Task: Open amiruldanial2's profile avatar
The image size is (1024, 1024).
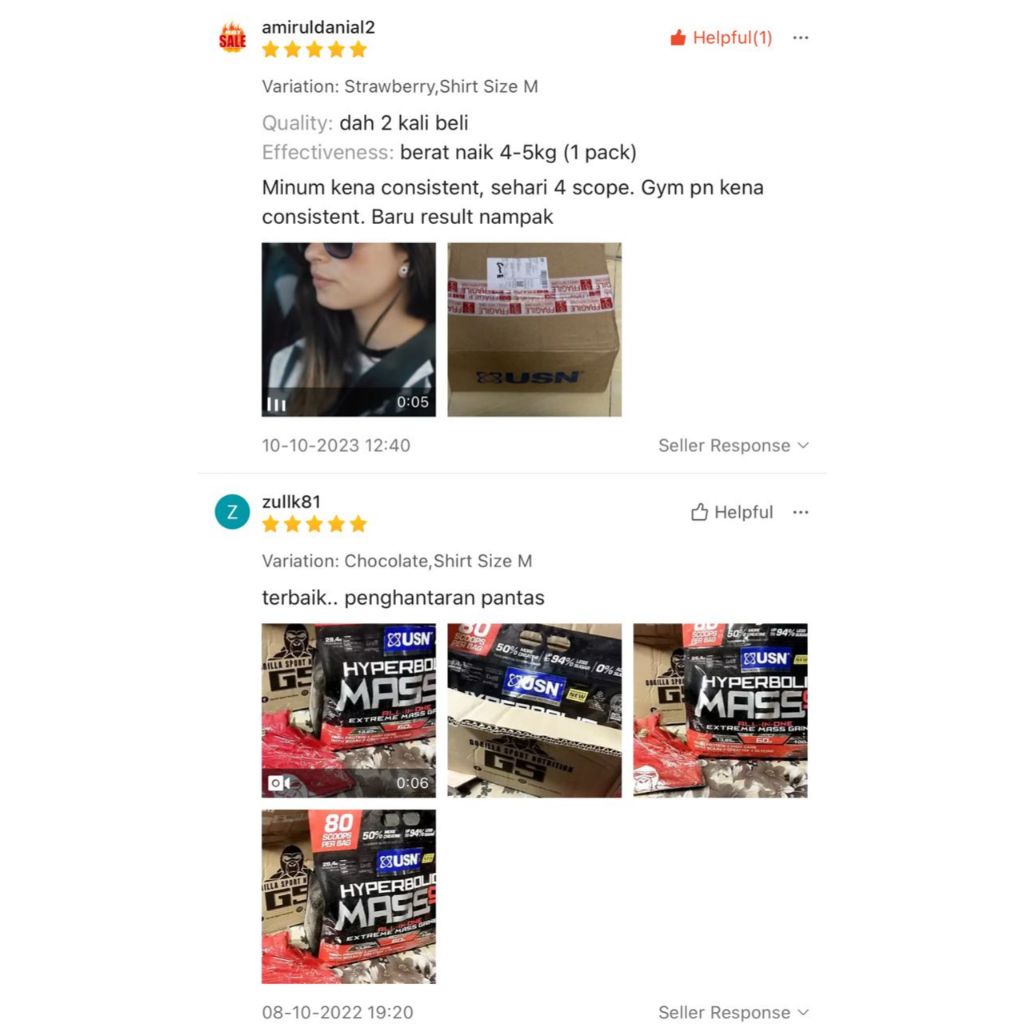Action: 232,38
